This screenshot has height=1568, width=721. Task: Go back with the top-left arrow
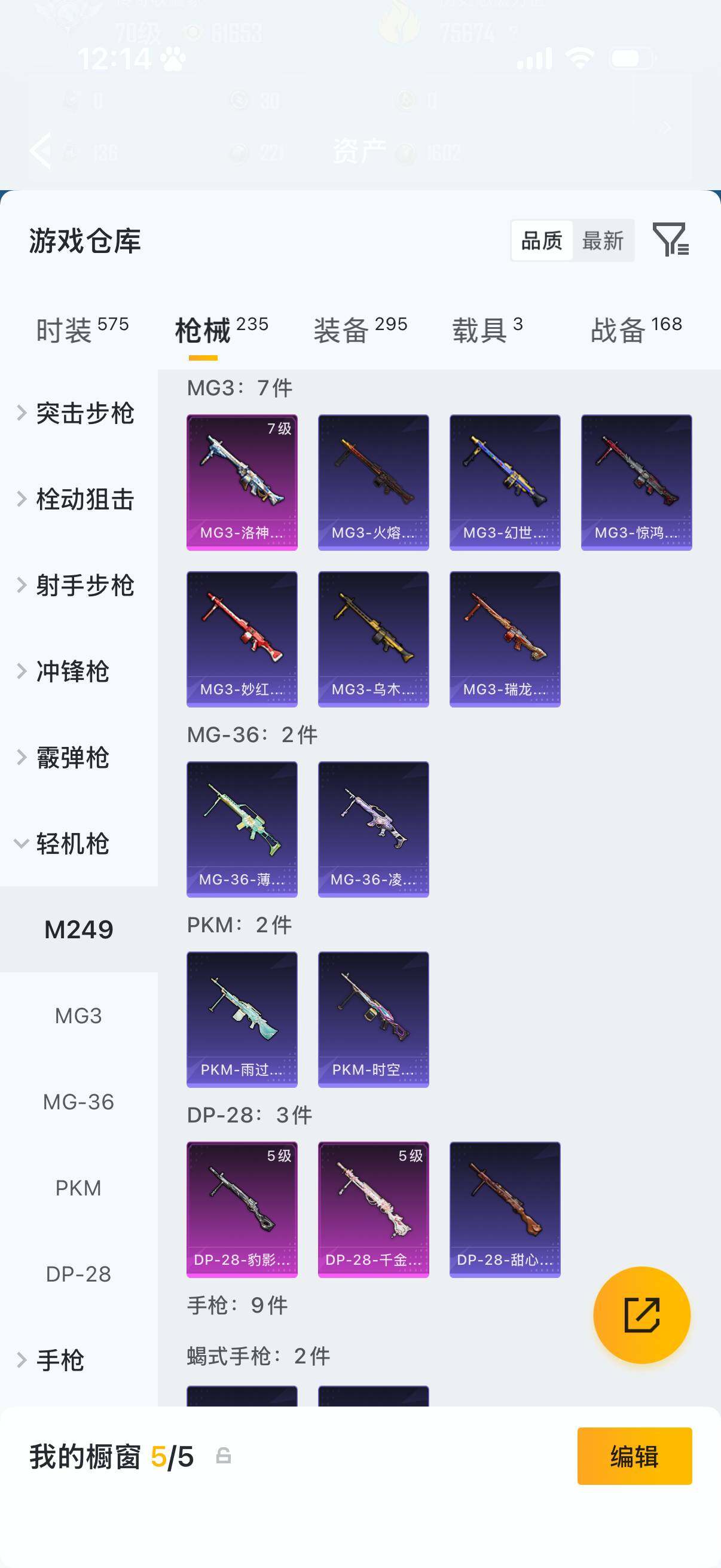(x=41, y=150)
